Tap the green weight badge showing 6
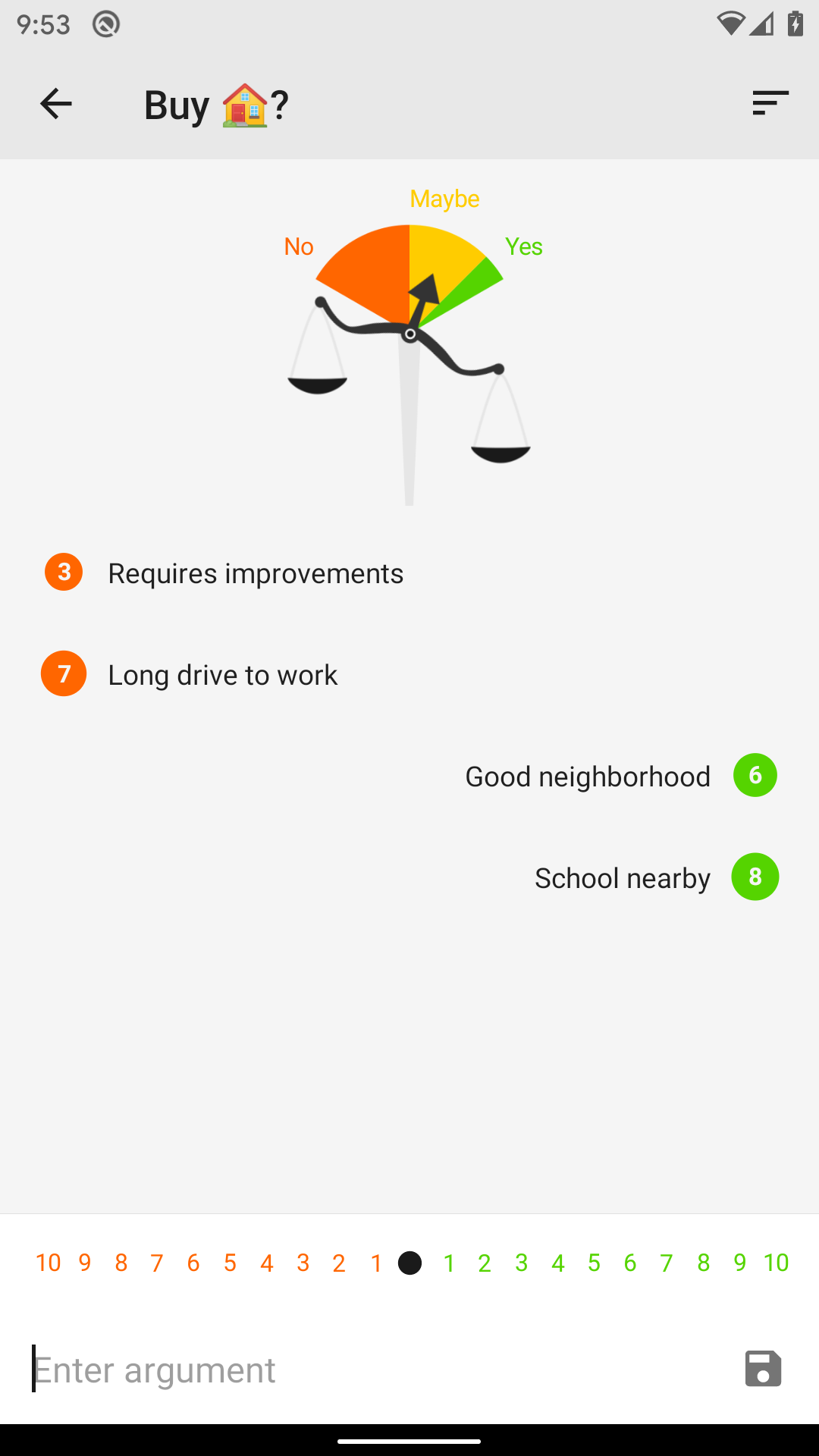 click(755, 775)
